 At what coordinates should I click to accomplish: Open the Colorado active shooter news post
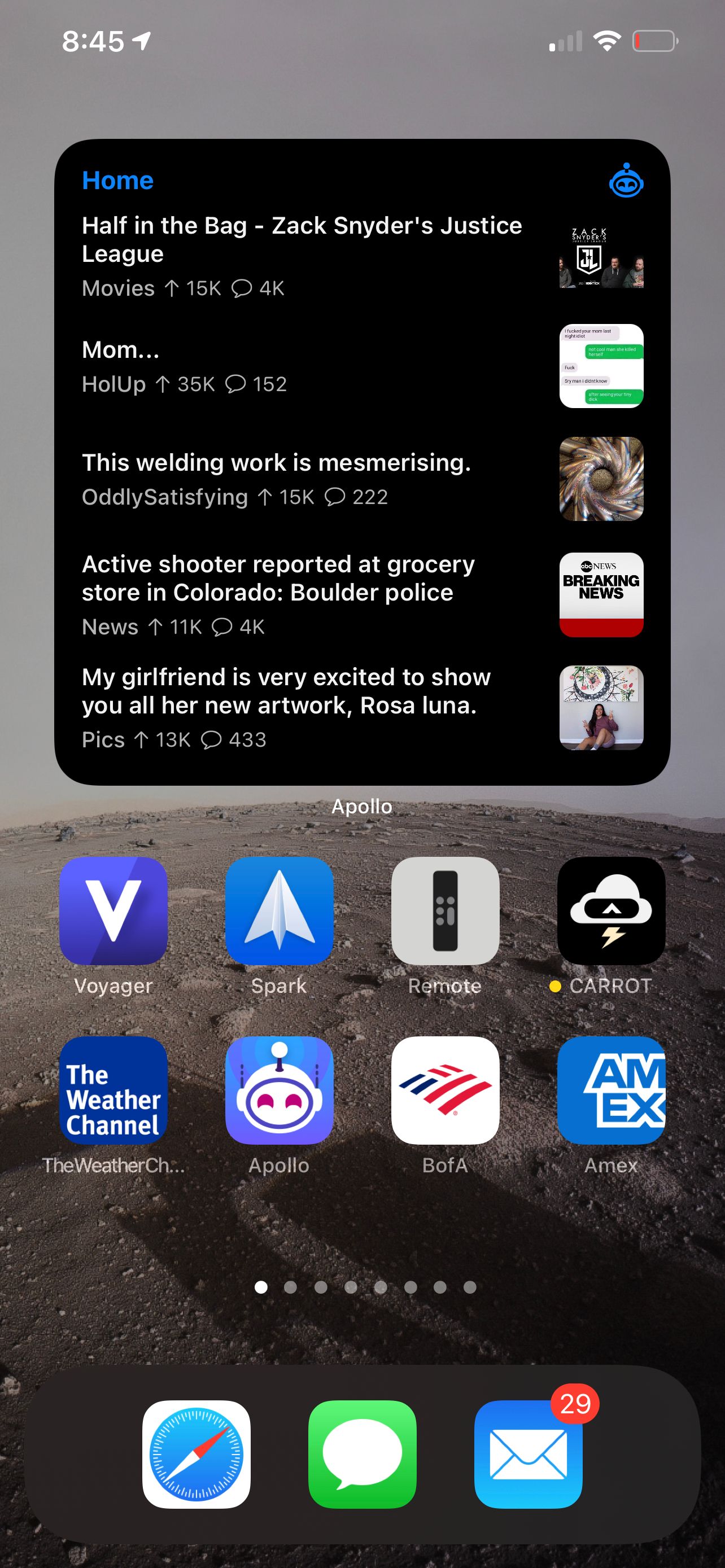[x=302, y=593]
